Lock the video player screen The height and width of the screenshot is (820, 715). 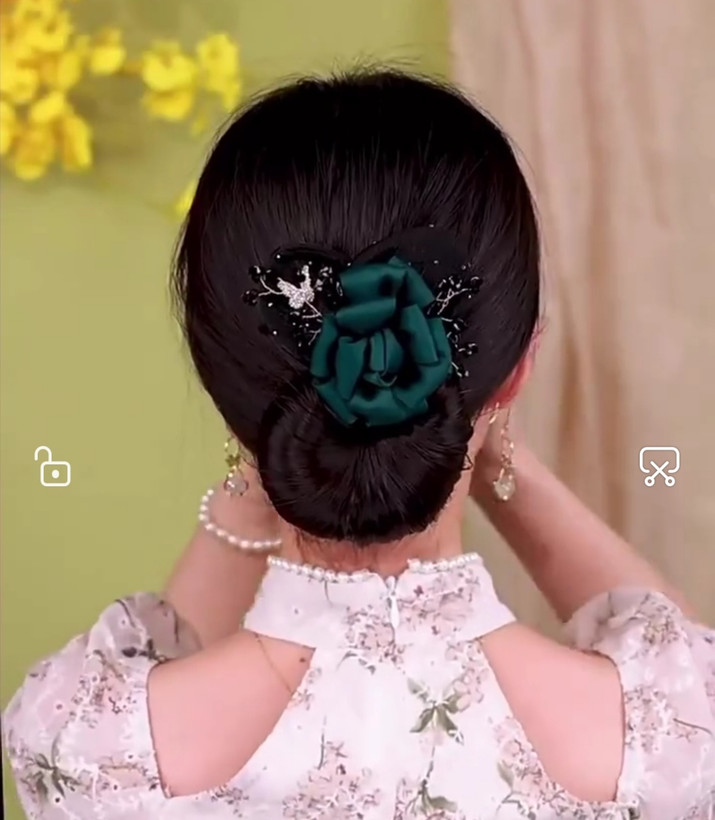click(53, 467)
